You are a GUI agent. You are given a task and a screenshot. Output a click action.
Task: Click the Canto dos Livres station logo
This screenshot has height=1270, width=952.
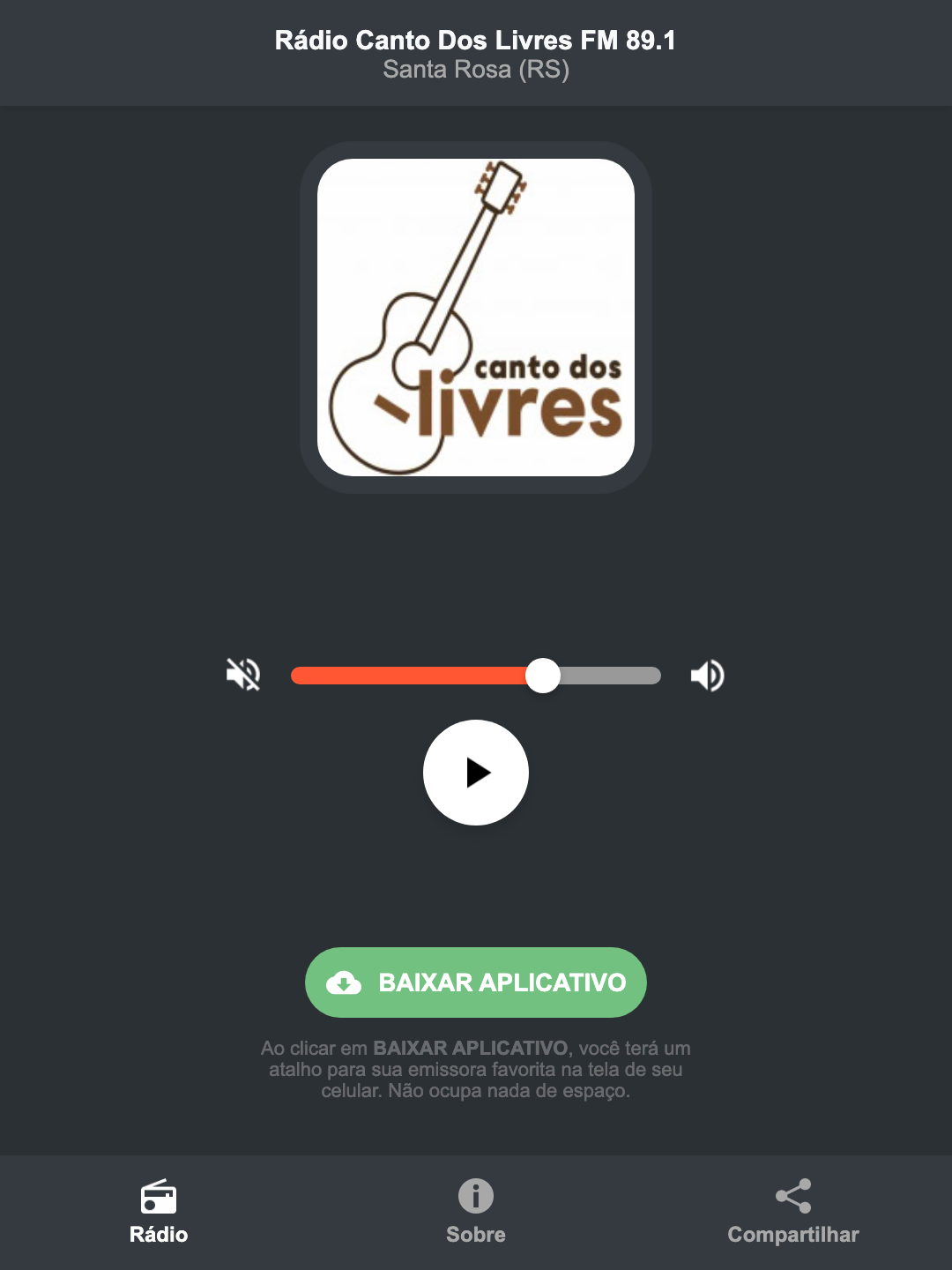476,319
